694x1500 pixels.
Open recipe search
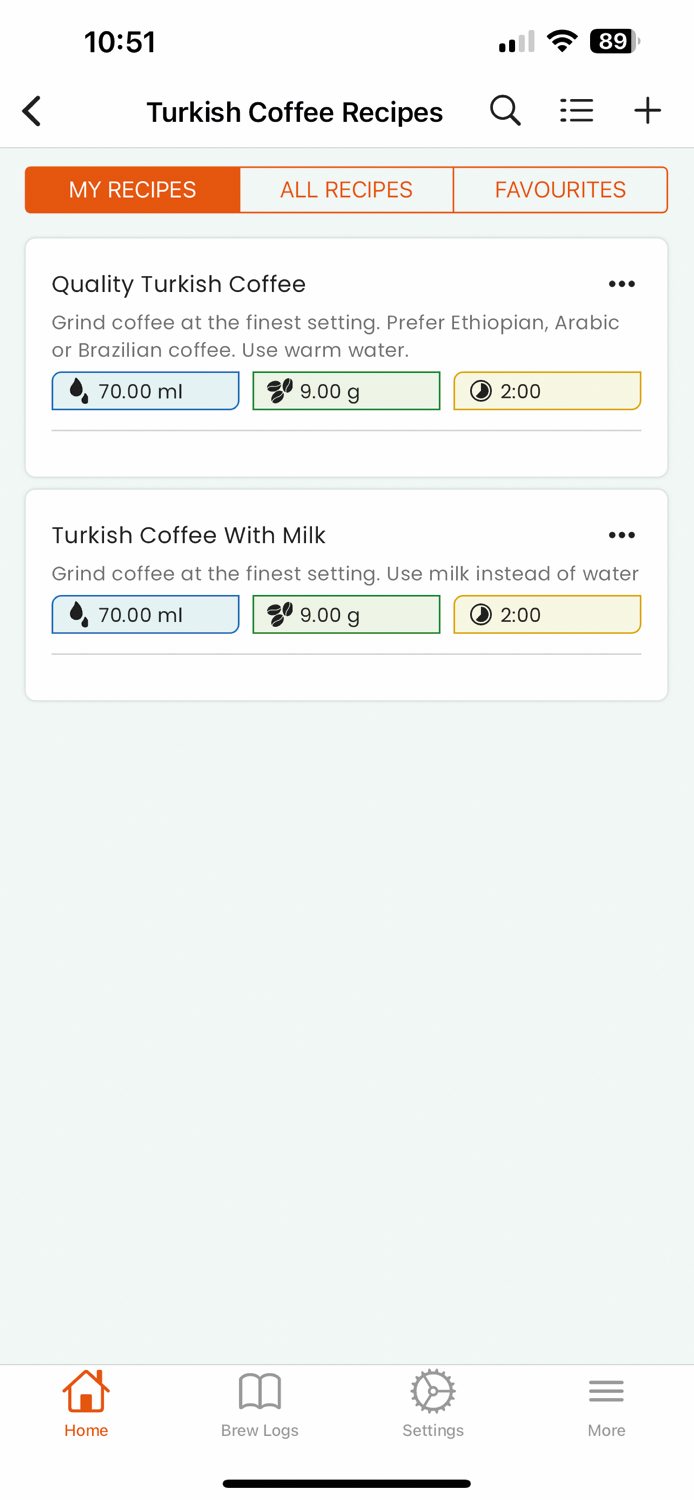[x=506, y=111]
